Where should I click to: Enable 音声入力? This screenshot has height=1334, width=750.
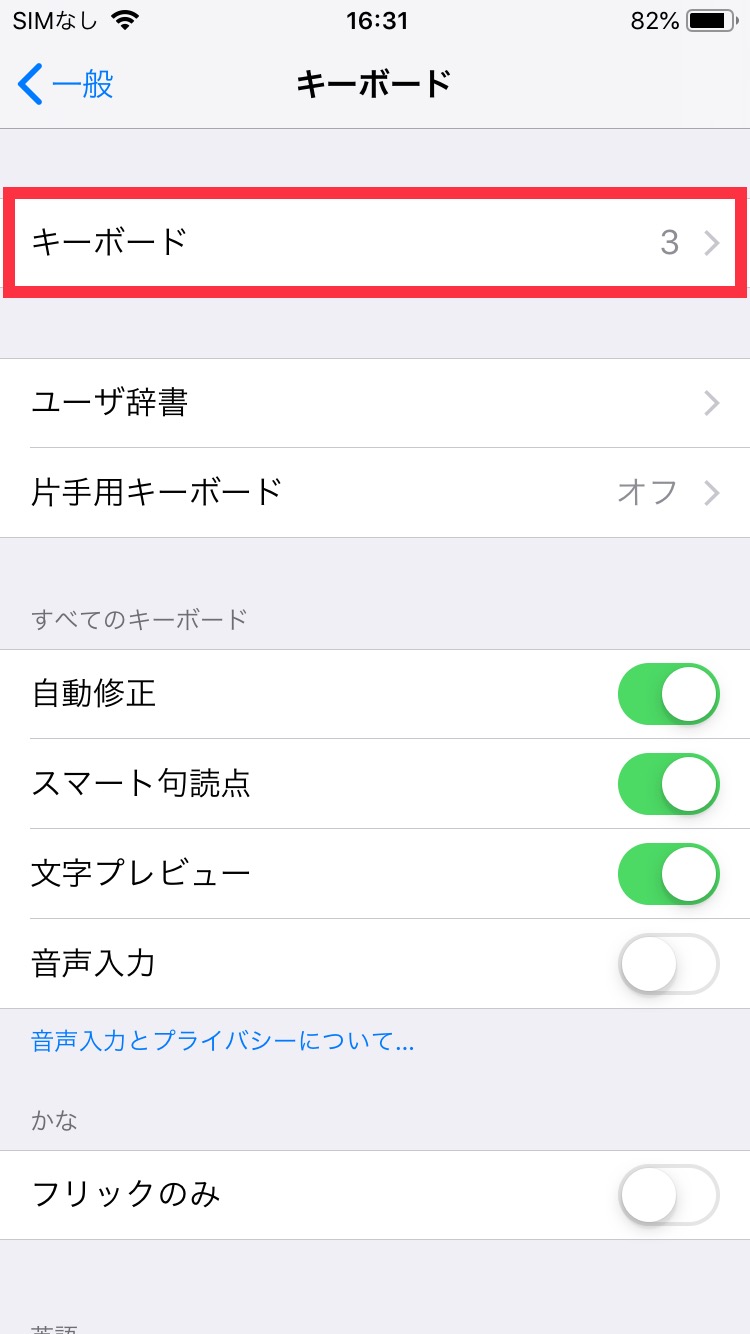click(669, 964)
